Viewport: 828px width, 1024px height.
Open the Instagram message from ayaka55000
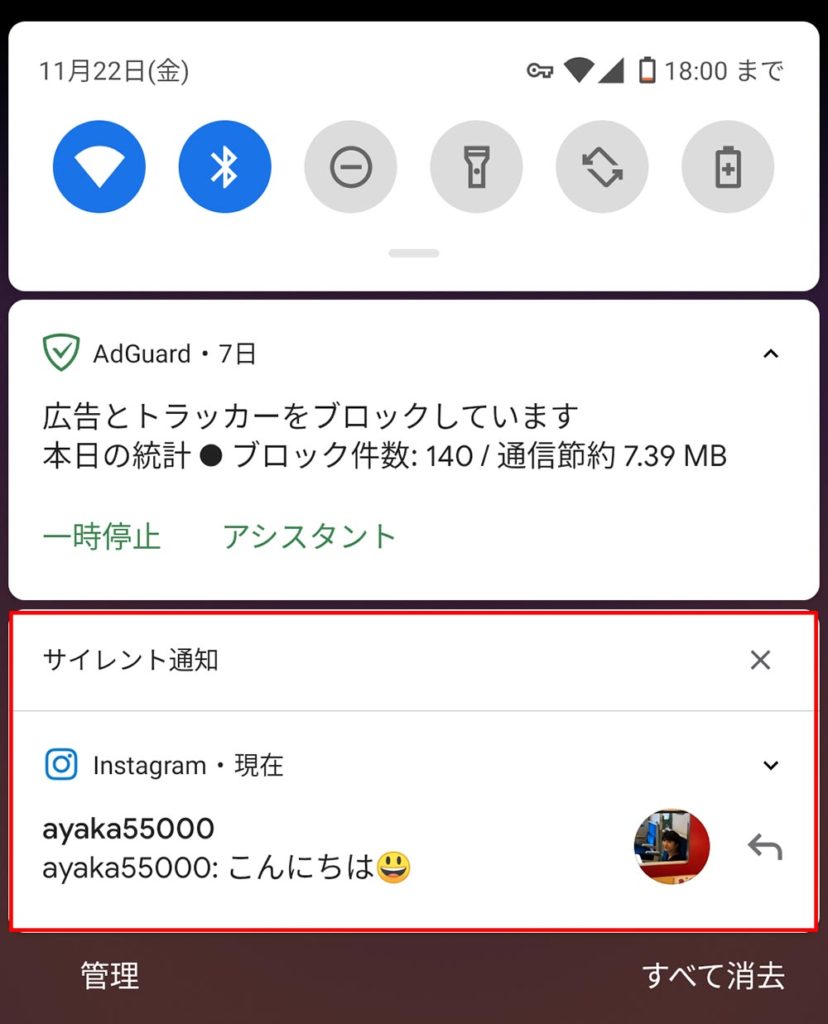coord(300,848)
